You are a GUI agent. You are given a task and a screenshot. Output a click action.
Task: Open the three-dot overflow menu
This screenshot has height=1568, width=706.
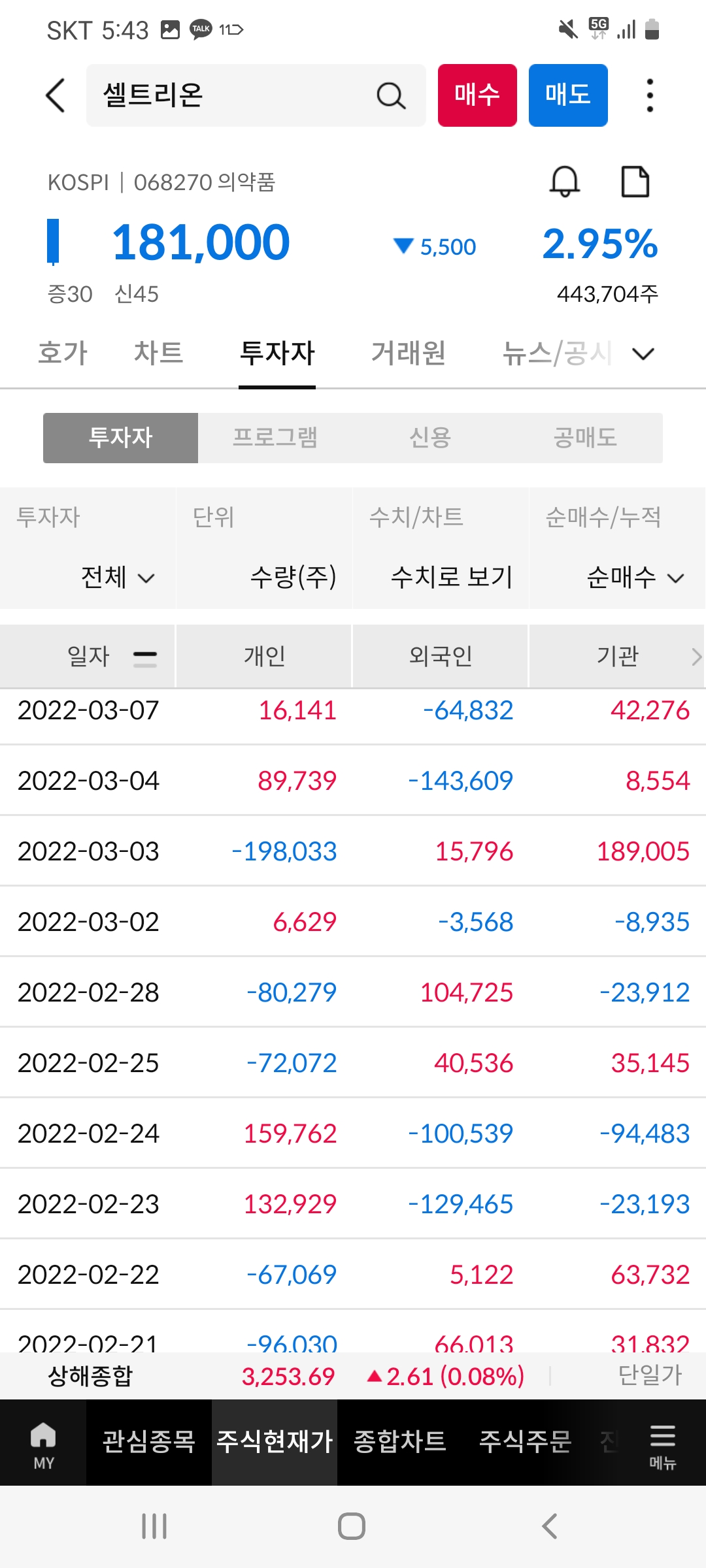(x=649, y=95)
